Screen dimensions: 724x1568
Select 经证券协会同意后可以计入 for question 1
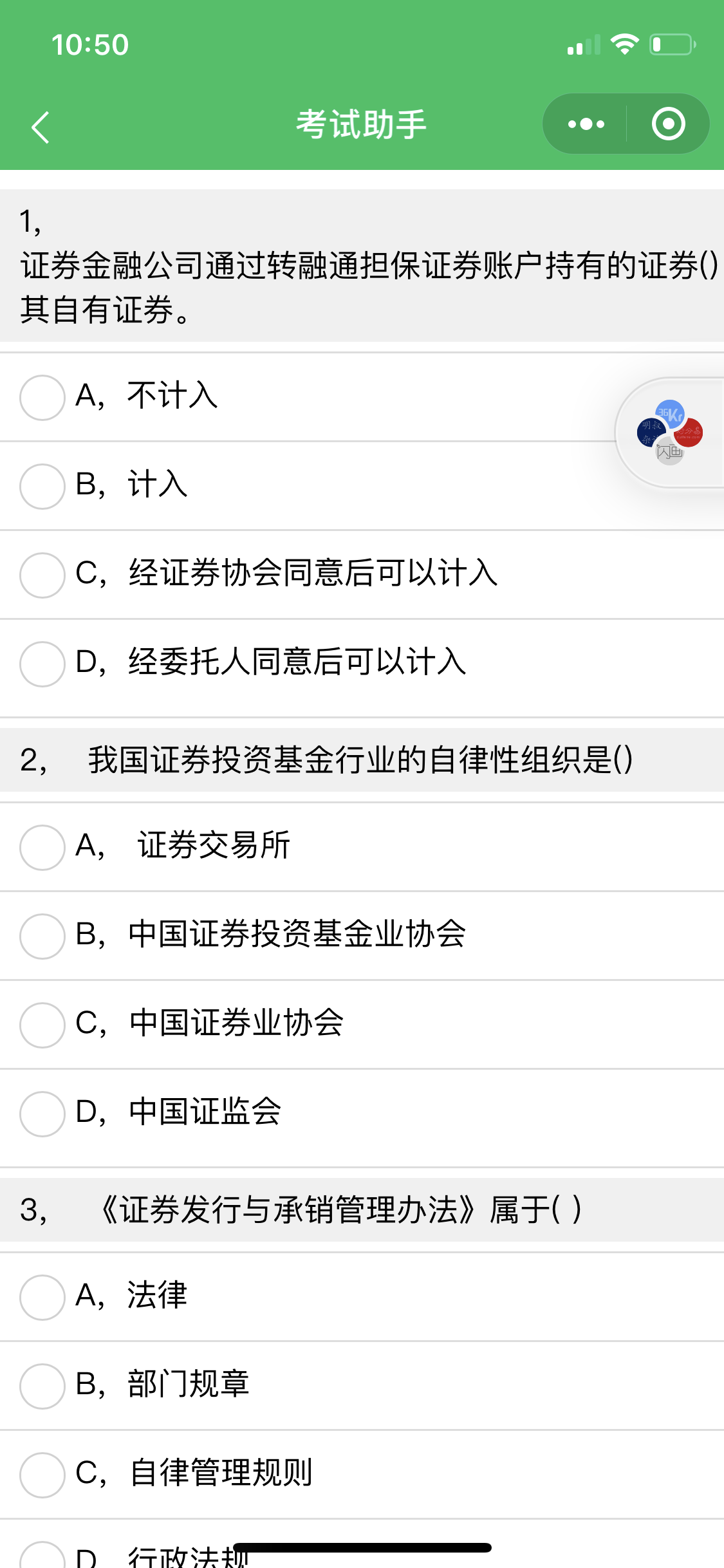tap(42, 575)
